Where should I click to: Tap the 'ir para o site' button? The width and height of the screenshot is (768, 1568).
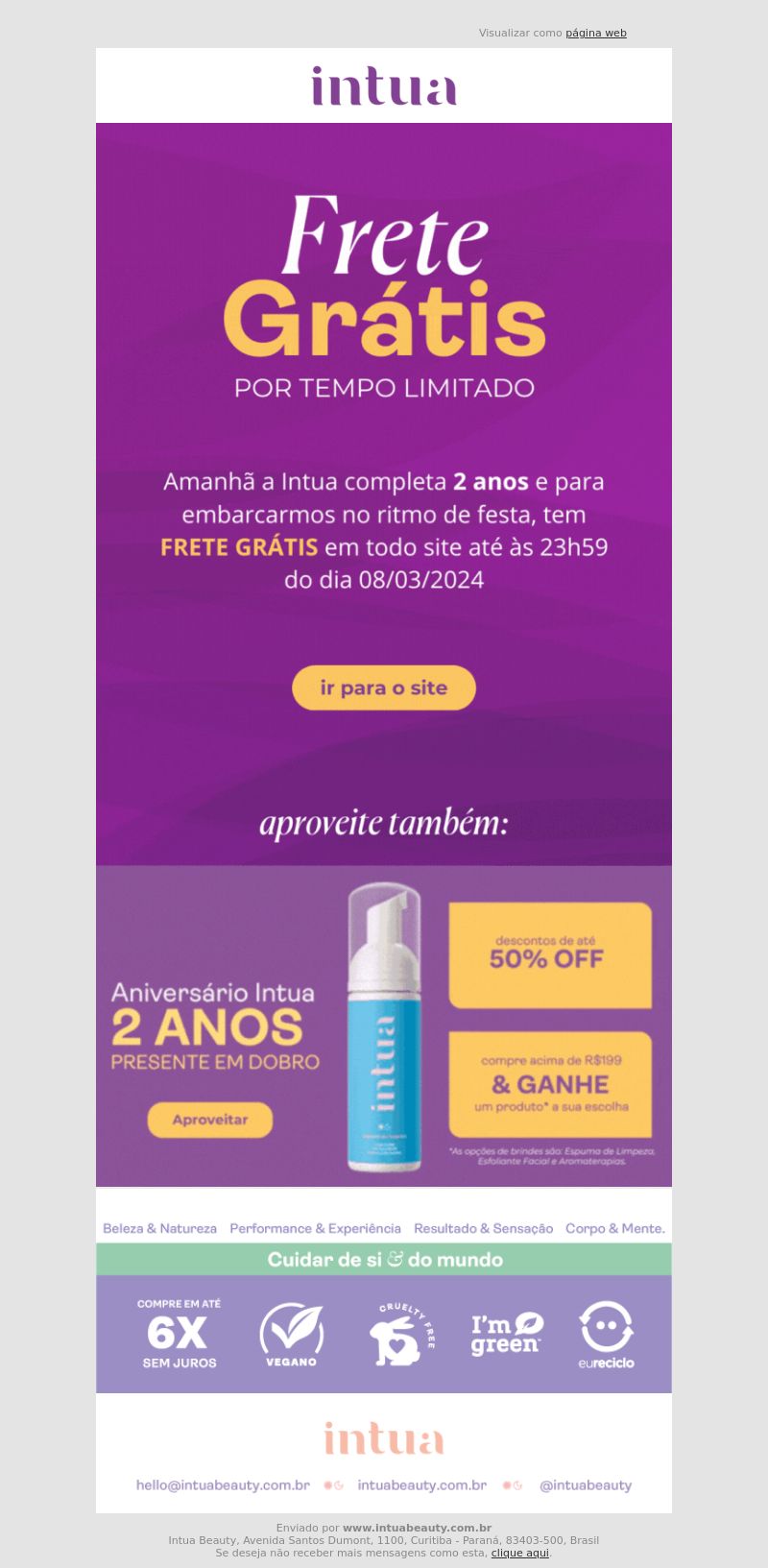[384, 688]
